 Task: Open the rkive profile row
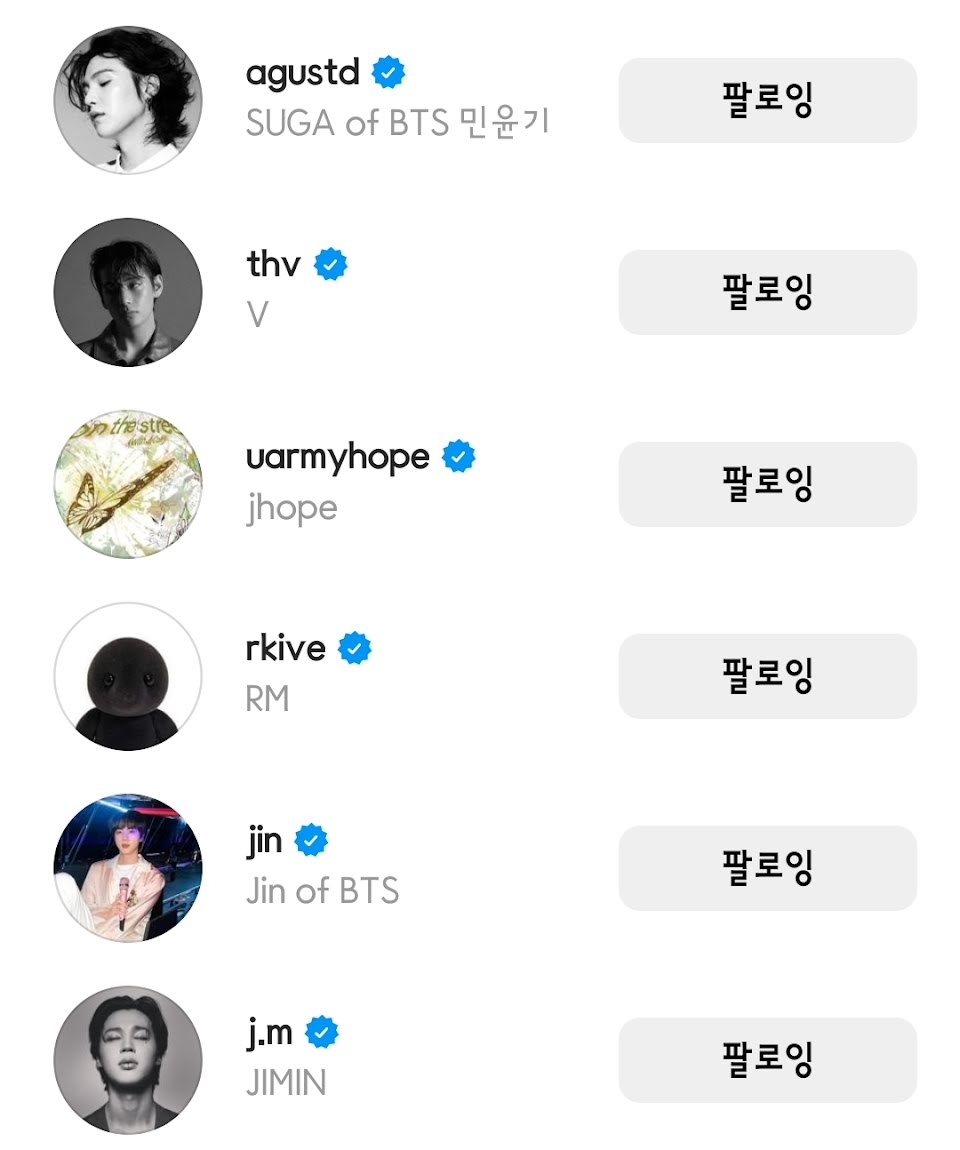click(x=285, y=649)
